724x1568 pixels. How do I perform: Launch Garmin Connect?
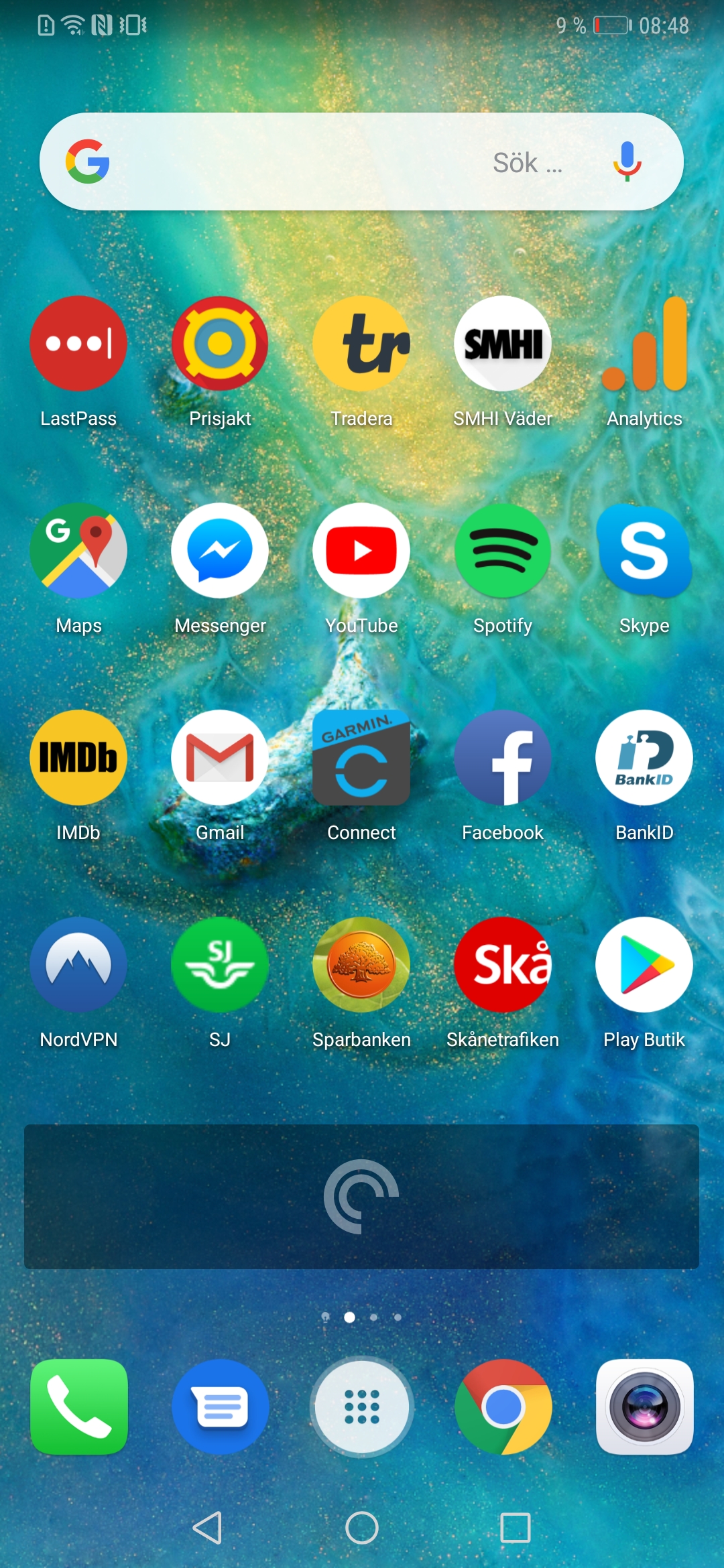click(x=361, y=758)
